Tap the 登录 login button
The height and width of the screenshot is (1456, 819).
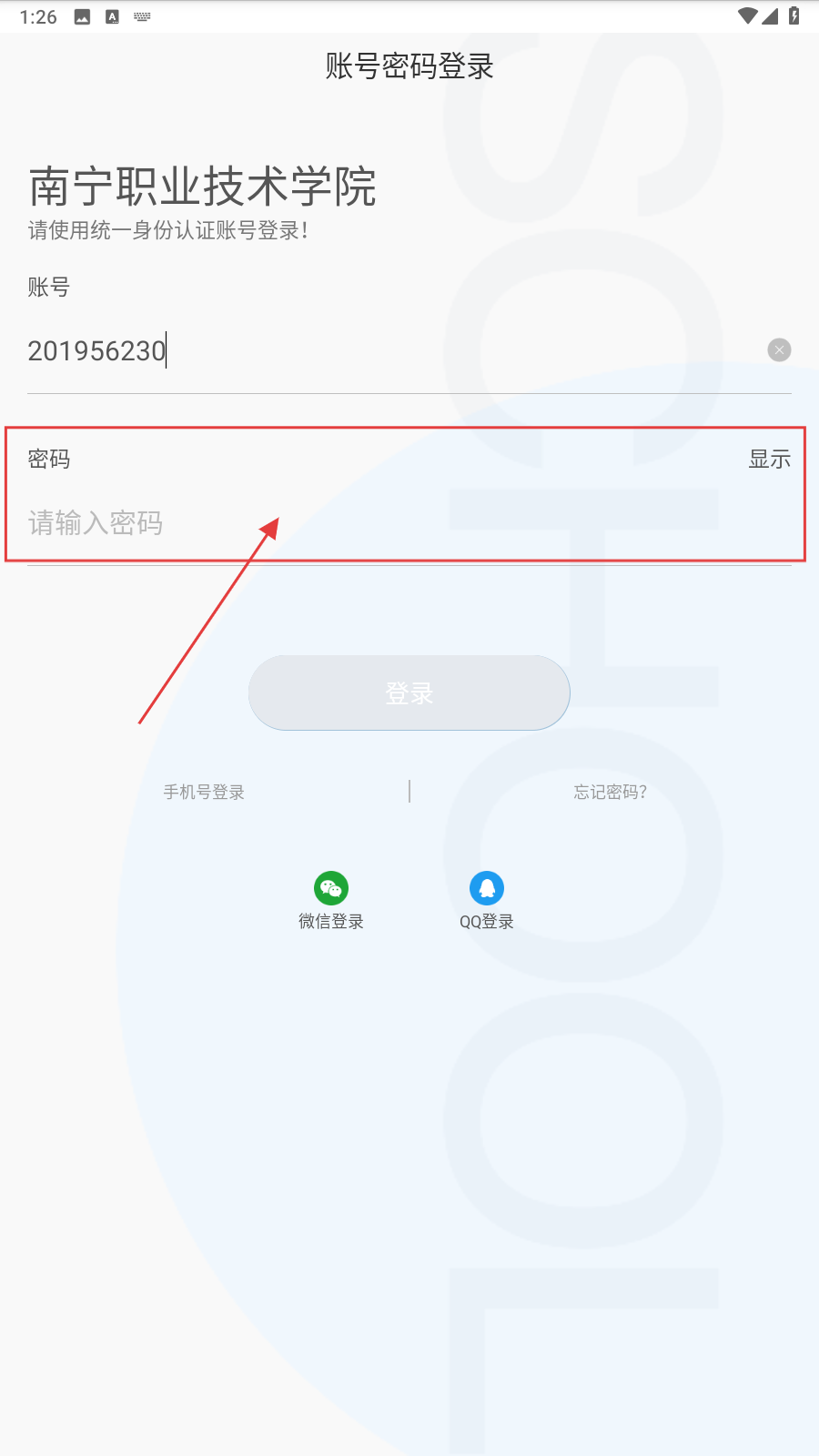[409, 693]
